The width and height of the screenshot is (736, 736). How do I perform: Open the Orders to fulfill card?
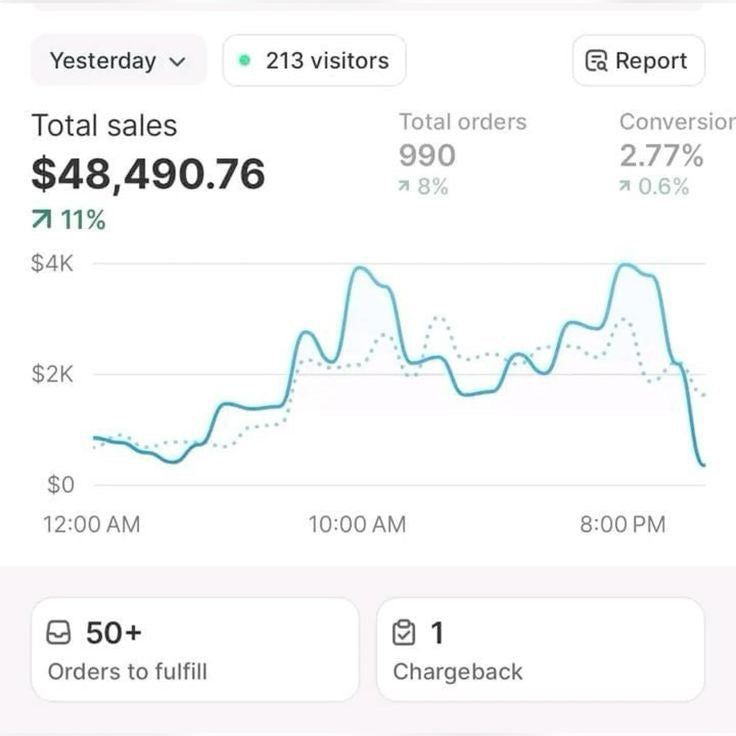(195, 649)
